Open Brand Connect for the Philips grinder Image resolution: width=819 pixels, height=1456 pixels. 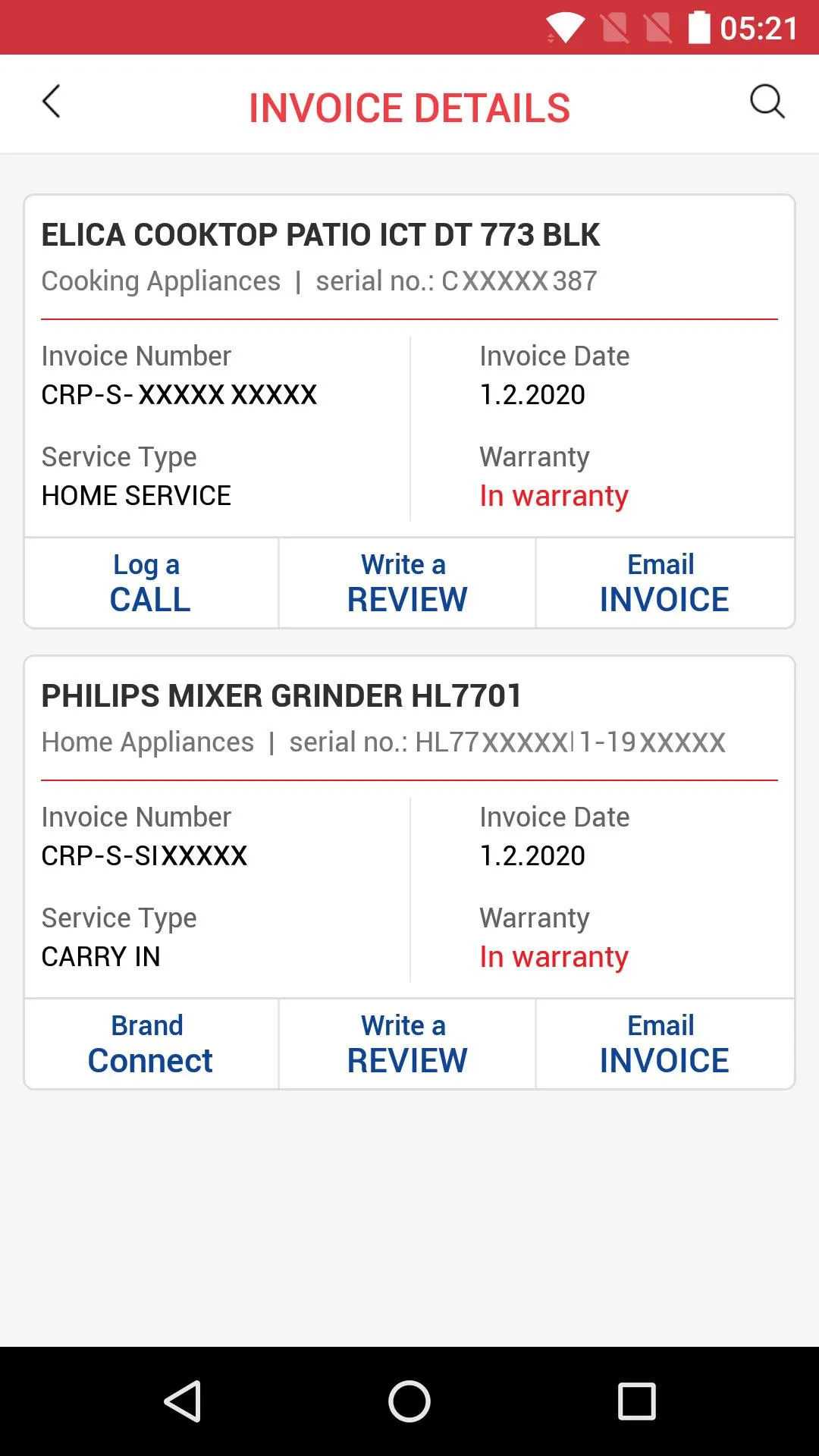149,1043
